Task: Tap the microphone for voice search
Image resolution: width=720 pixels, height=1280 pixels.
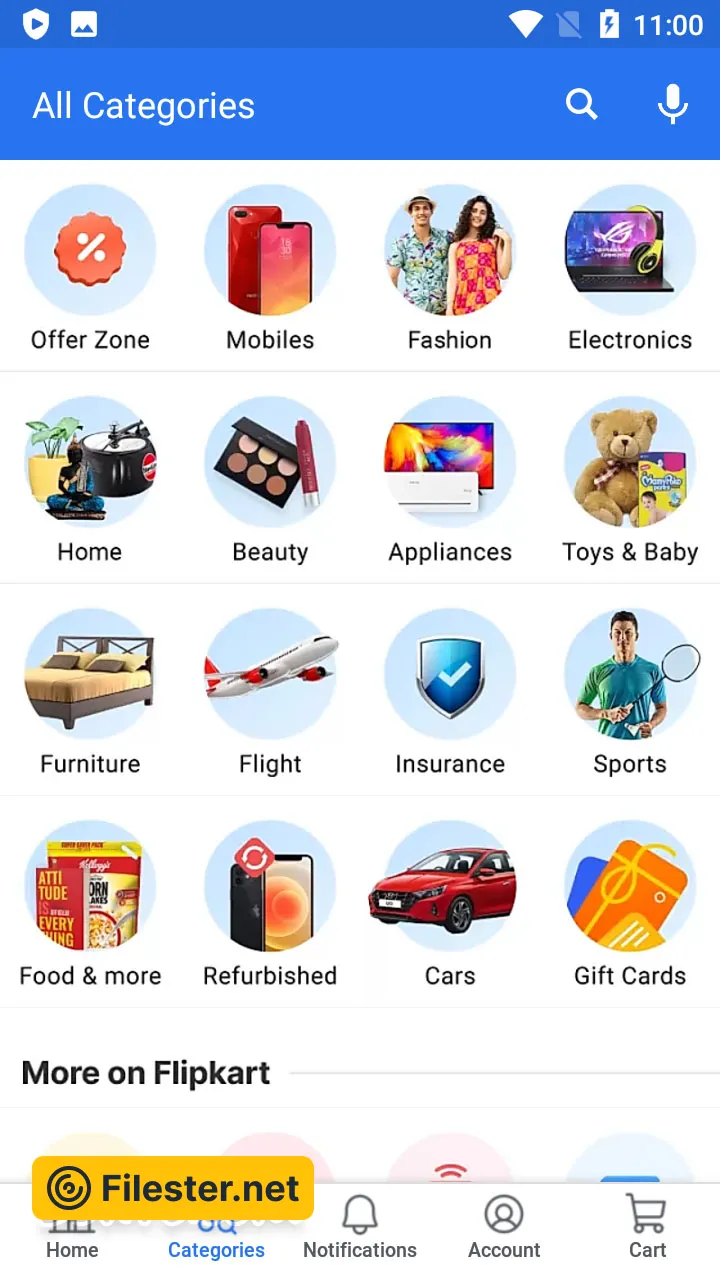Action: point(673,104)
